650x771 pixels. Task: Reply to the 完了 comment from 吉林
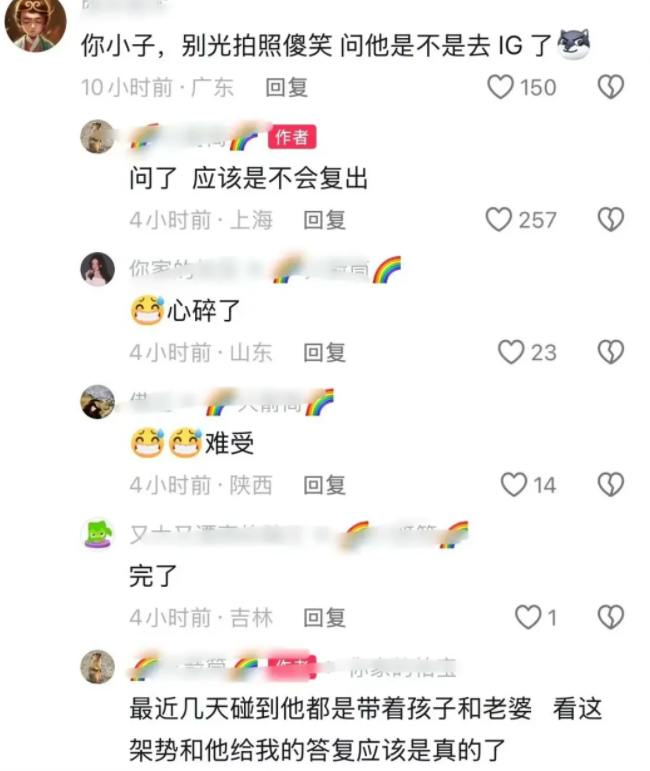pos(324,618)
